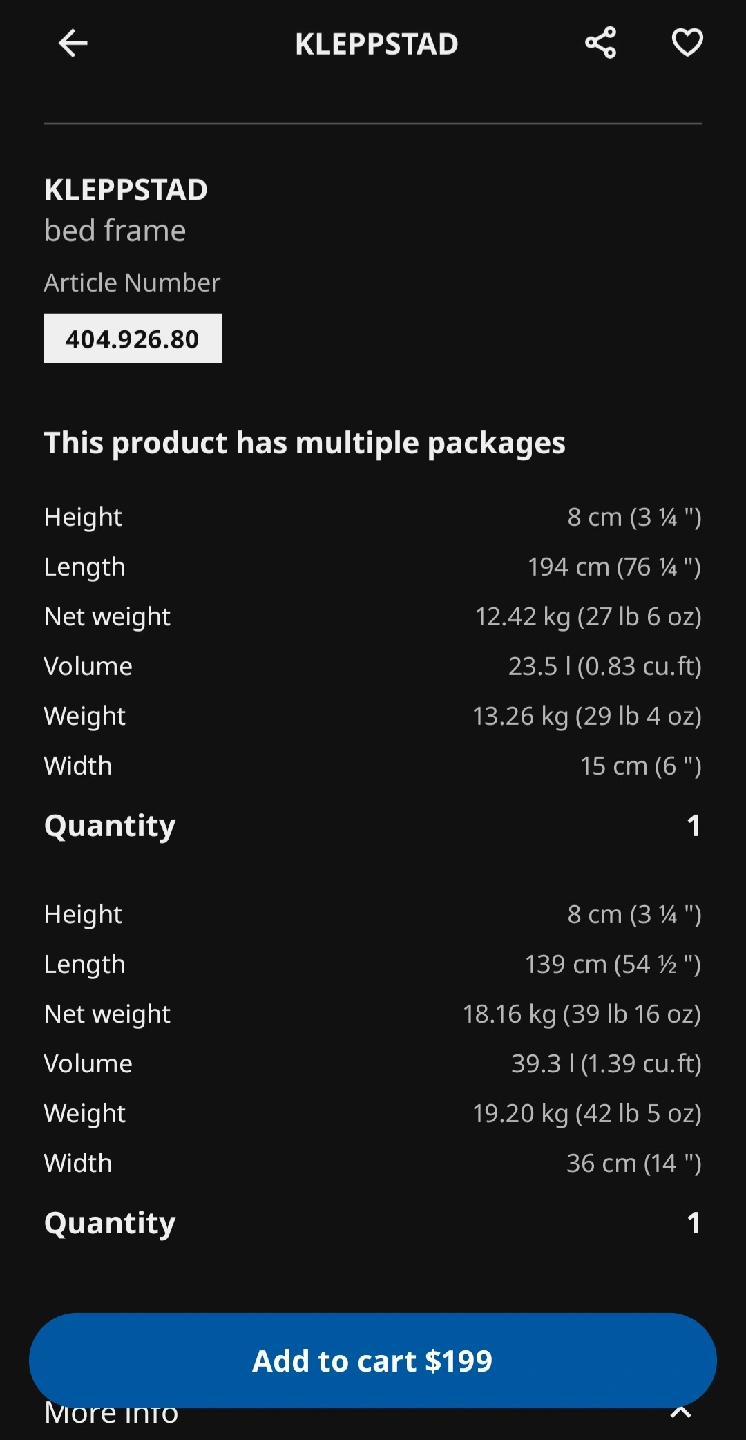Add the bed frame to cart for $199
746x1440 pixels.
click(x=373, y=1360)
